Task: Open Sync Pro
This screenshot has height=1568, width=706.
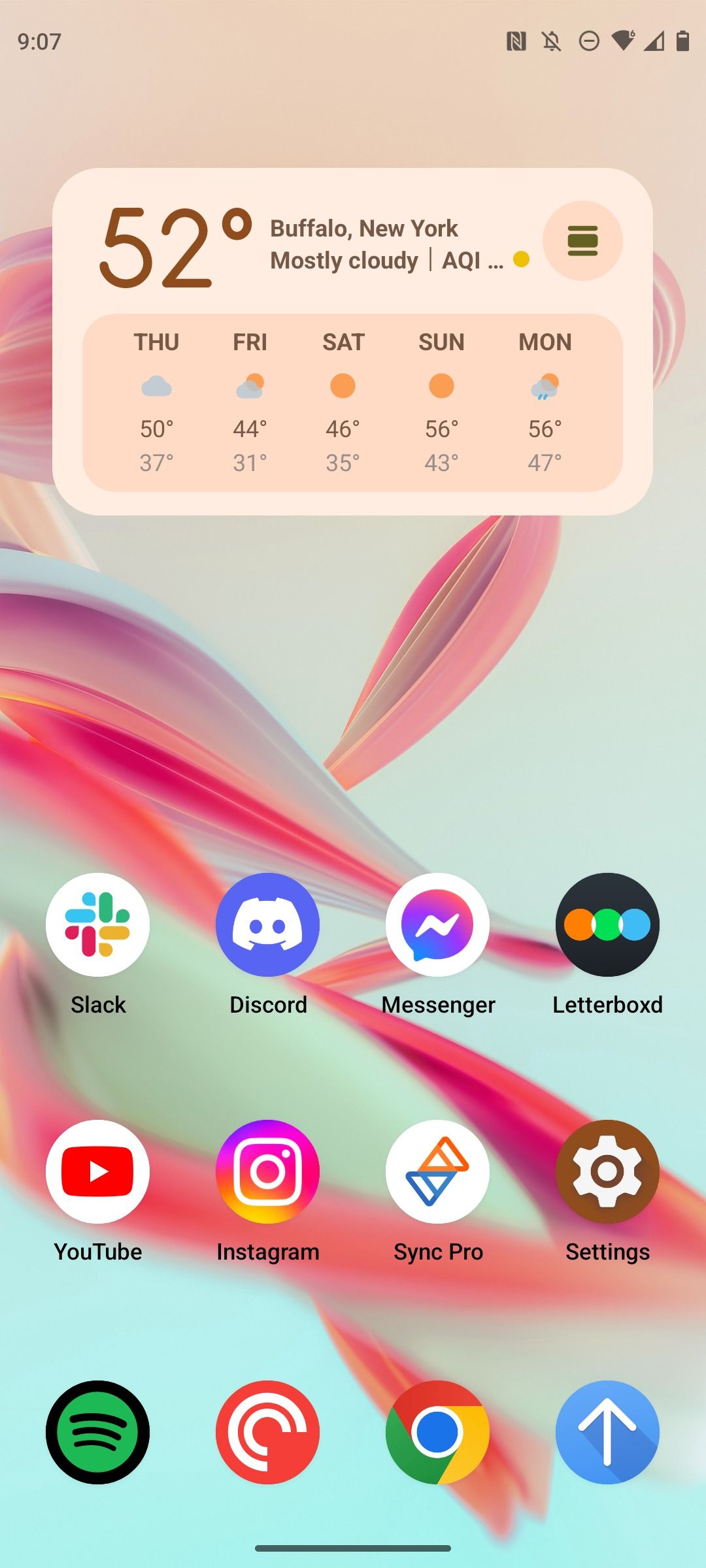Action: coord(437,1171)
